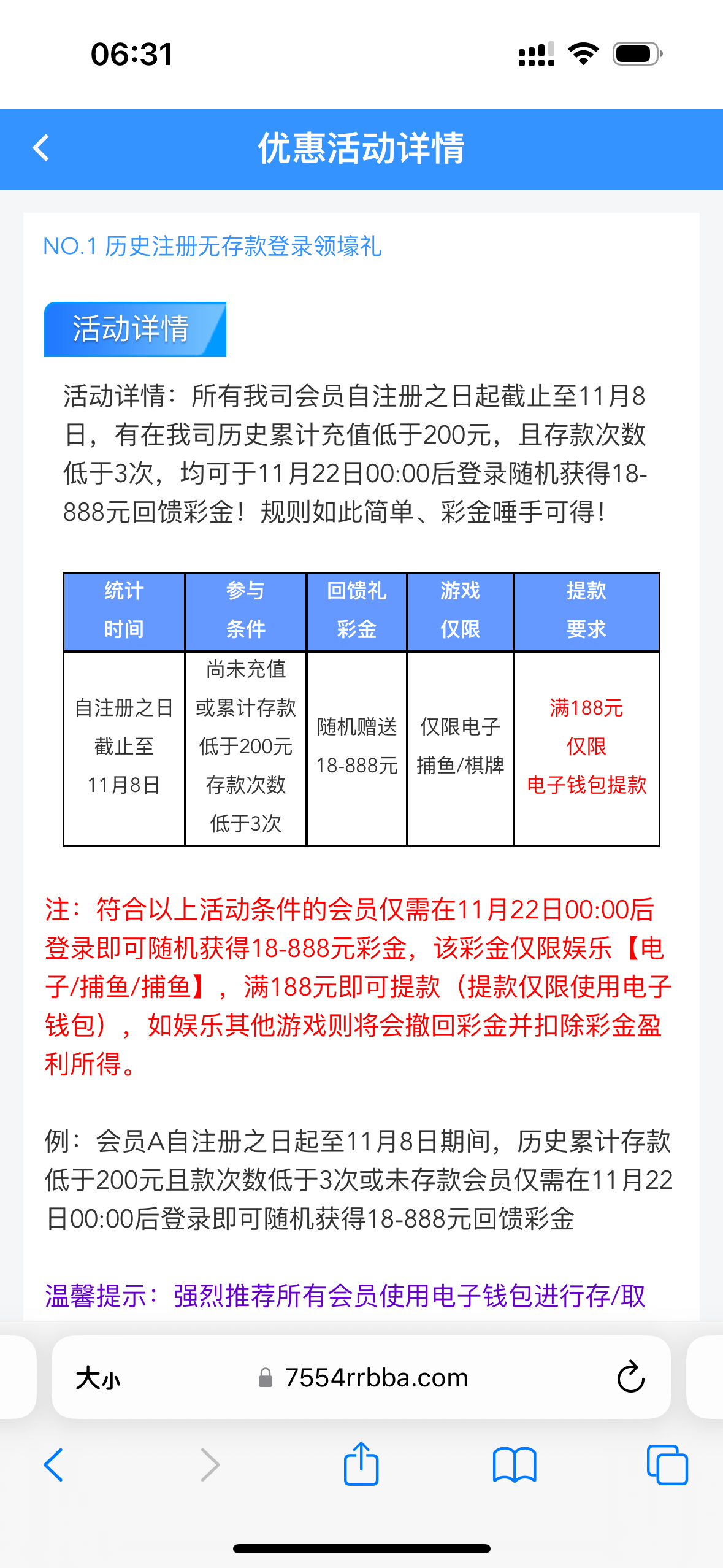Navigate back in Safari's bottom toolbar
723x1568 pixels.
53,1464
